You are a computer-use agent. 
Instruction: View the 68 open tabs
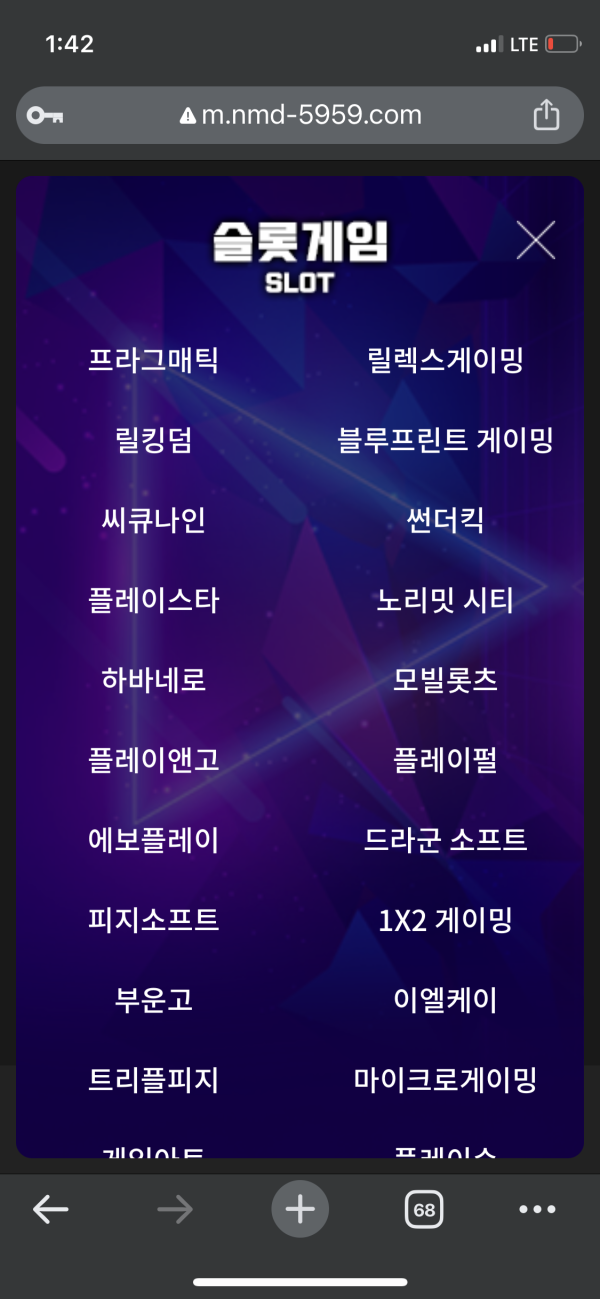pyautogui.click(x=424, y=1210)
